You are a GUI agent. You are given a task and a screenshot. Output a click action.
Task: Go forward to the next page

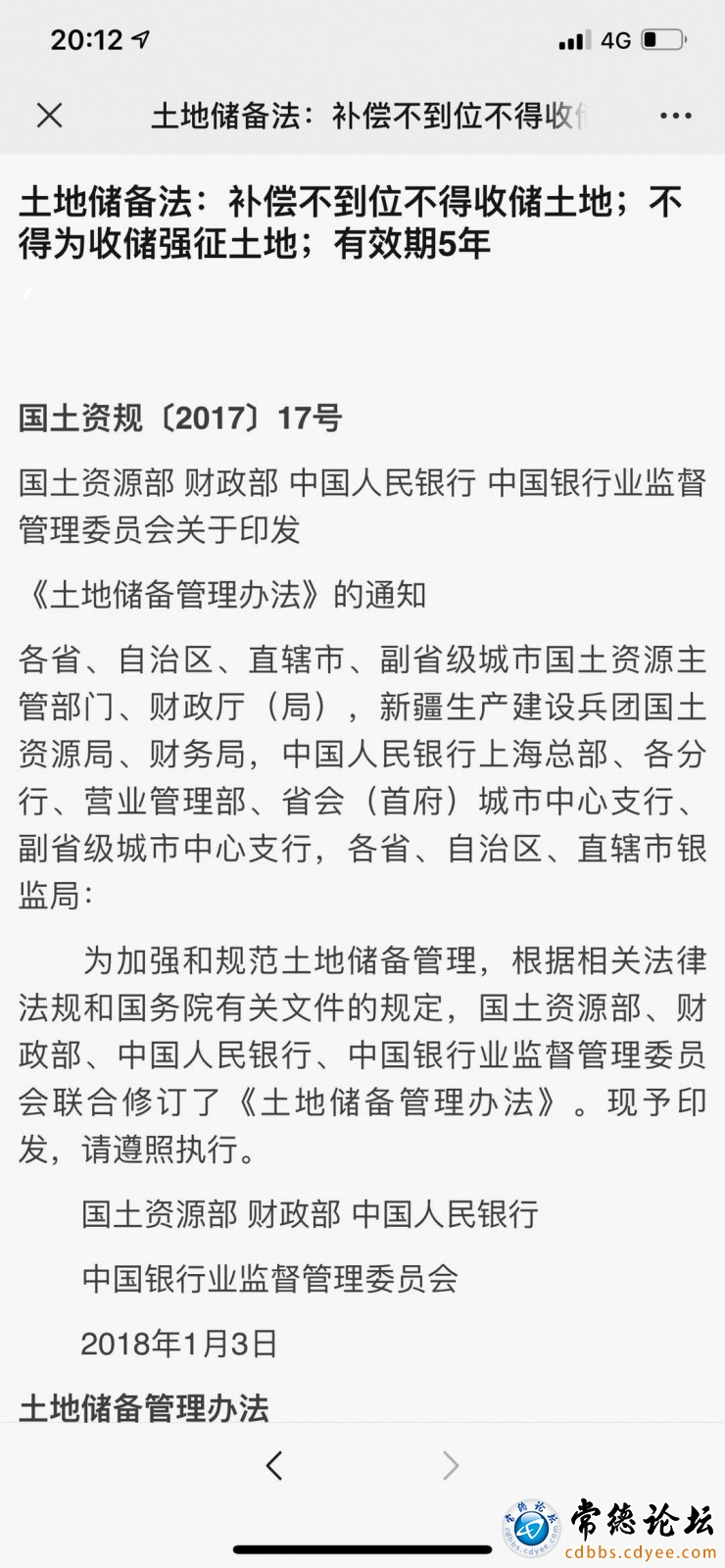(451, 1465)
